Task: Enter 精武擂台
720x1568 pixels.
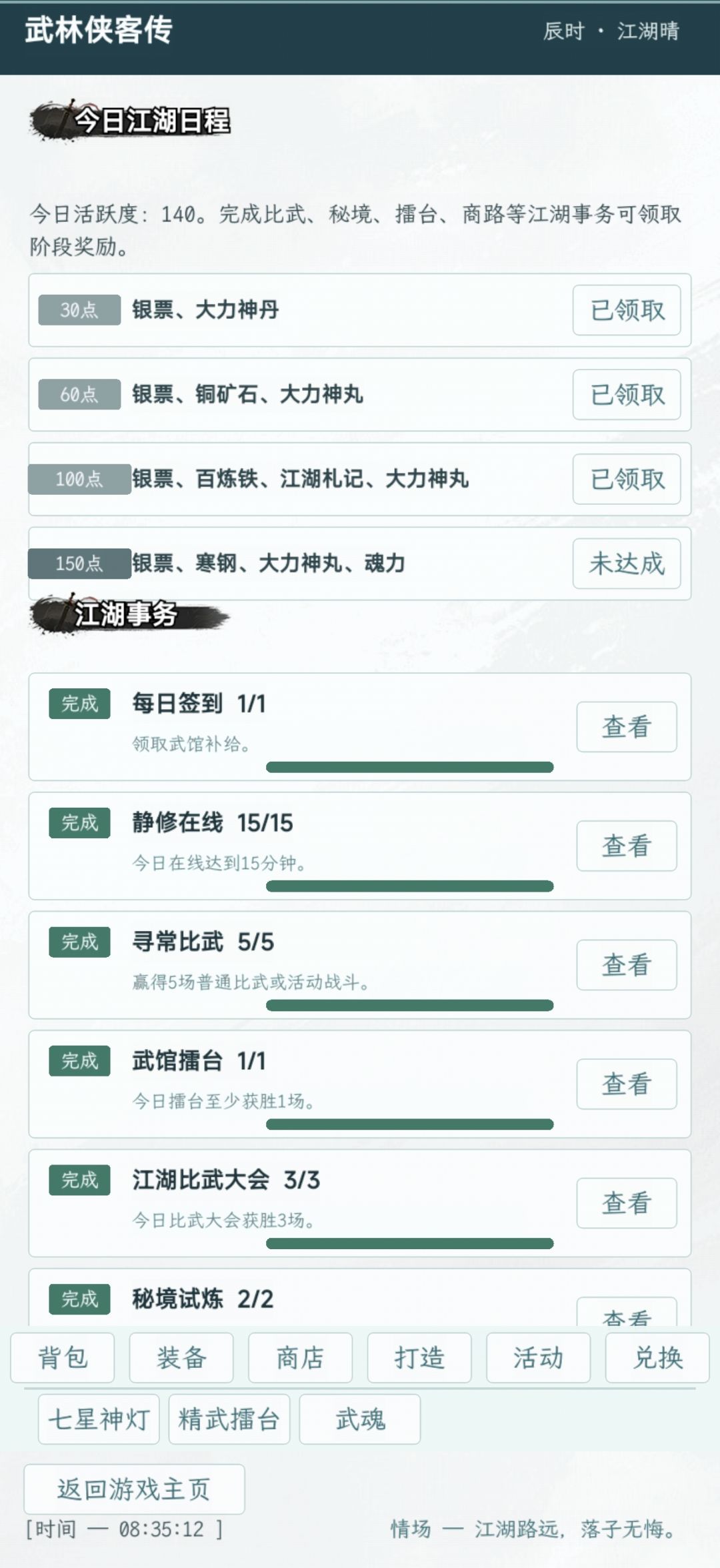Action: pos(229,1419)
